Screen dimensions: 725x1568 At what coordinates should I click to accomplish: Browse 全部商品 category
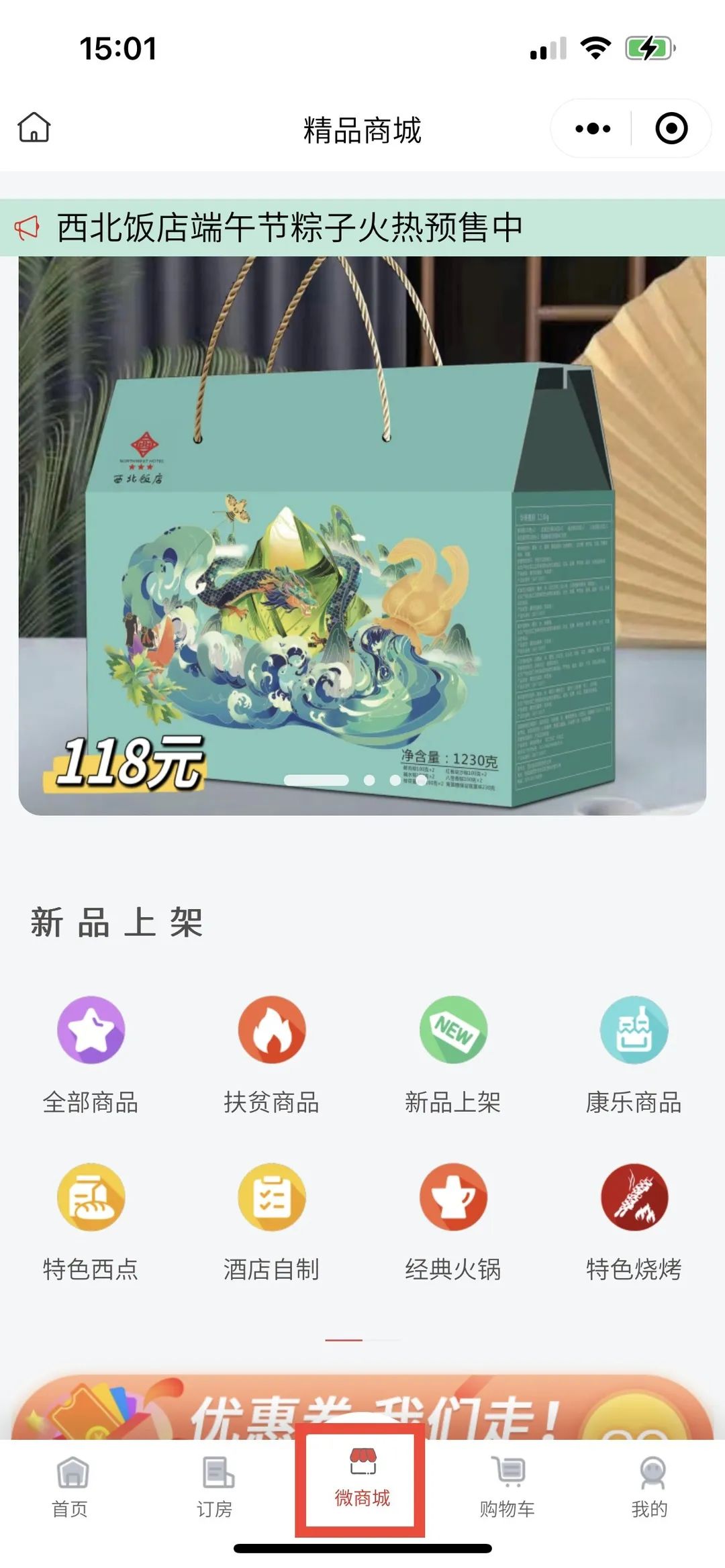[x=91, y=1054]
